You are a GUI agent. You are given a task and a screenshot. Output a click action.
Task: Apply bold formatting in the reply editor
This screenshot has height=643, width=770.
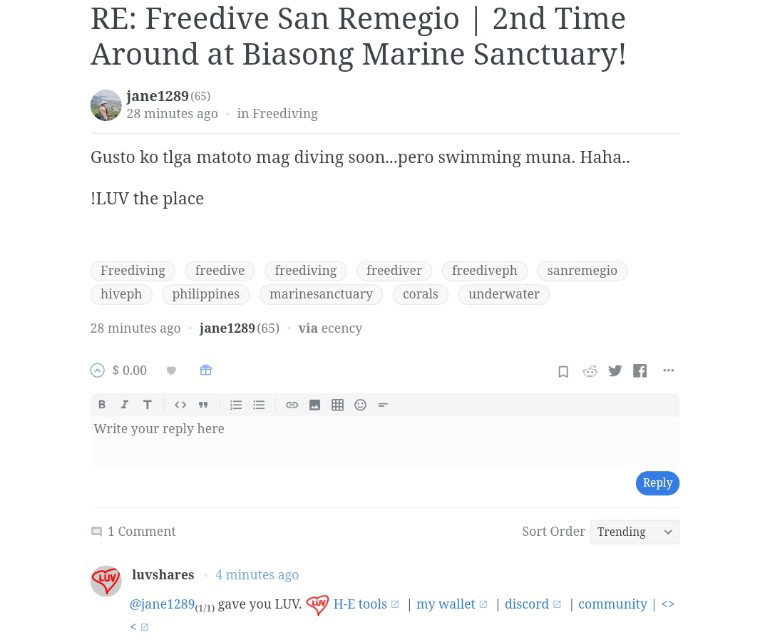(102, 404)
